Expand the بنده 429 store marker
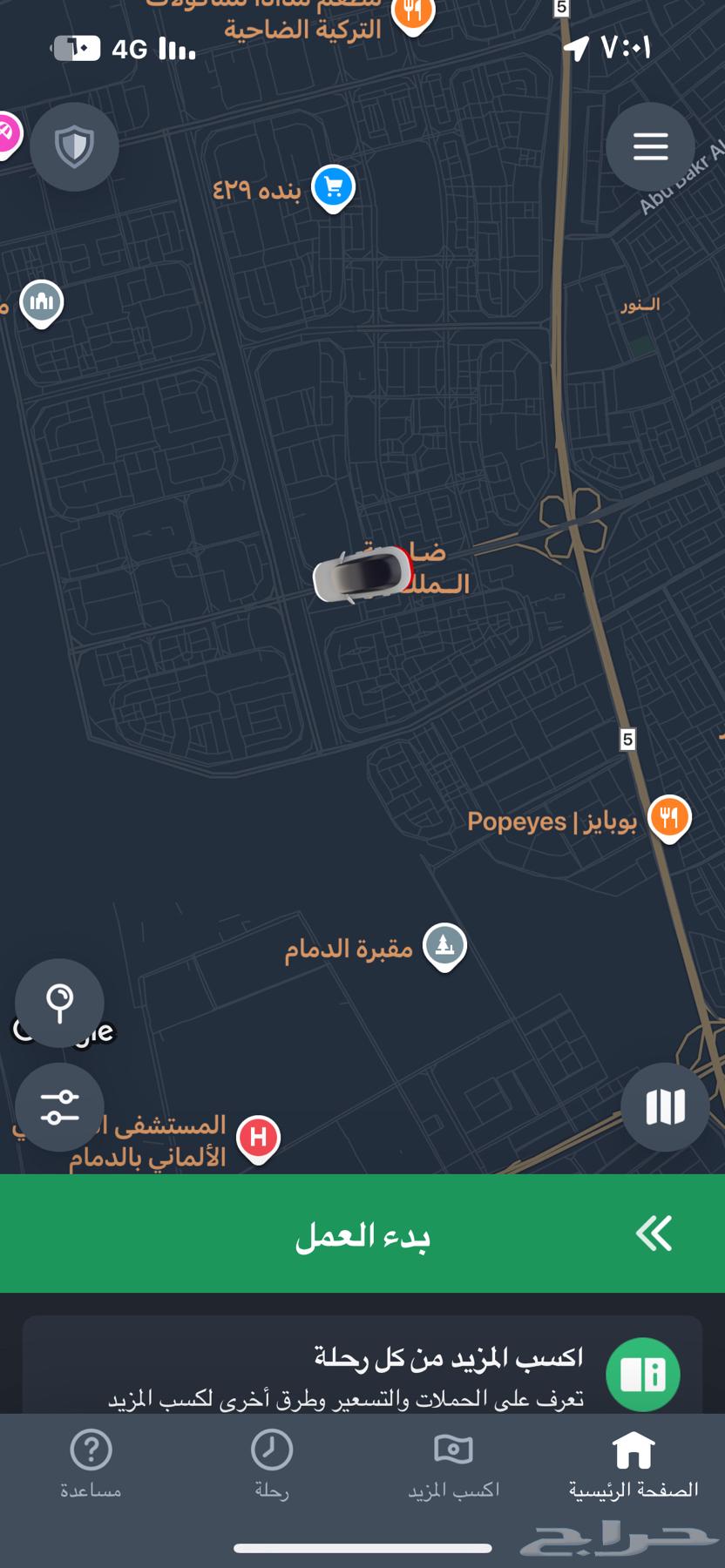Screen dimensions: 725x1568 tap(332, 186)
